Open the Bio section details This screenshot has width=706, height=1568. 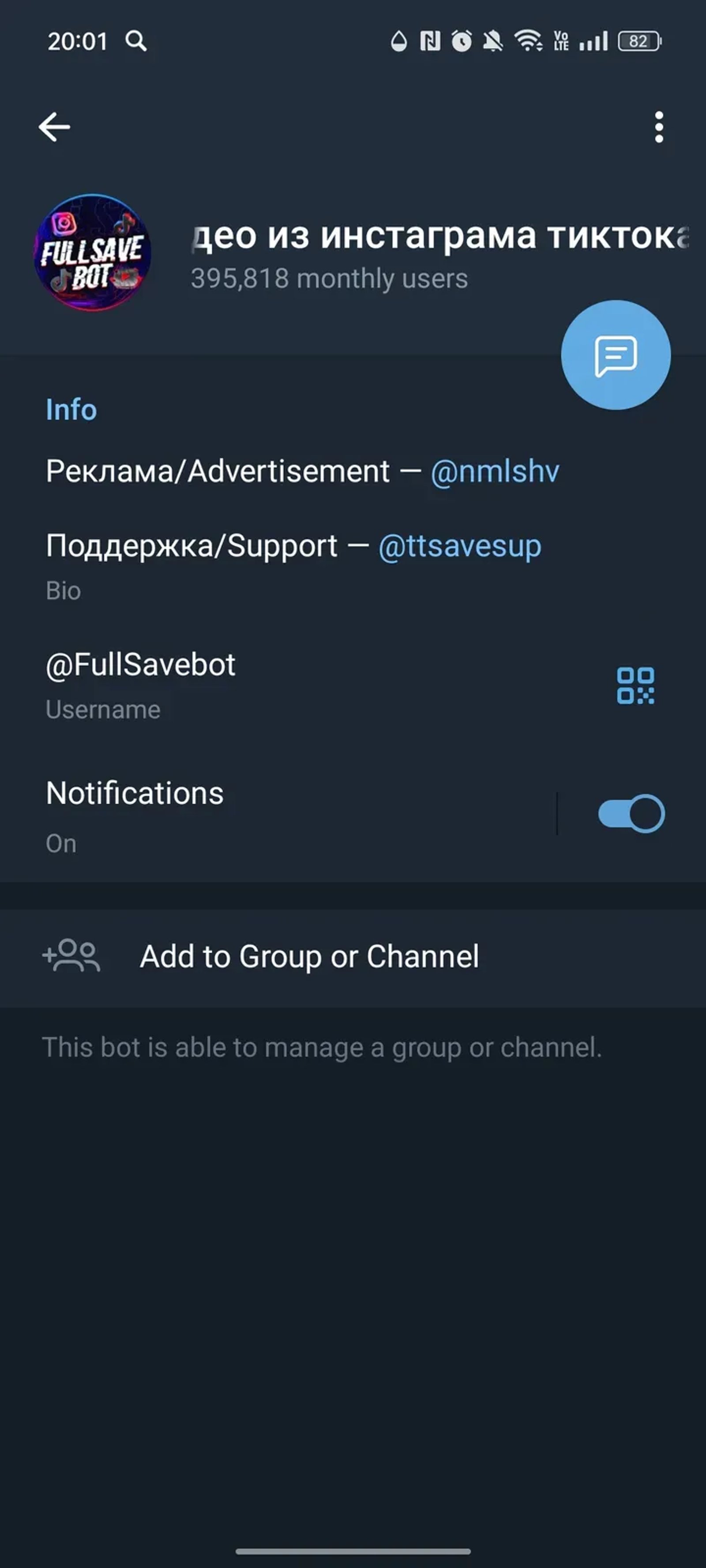click(x=63, y=590)
